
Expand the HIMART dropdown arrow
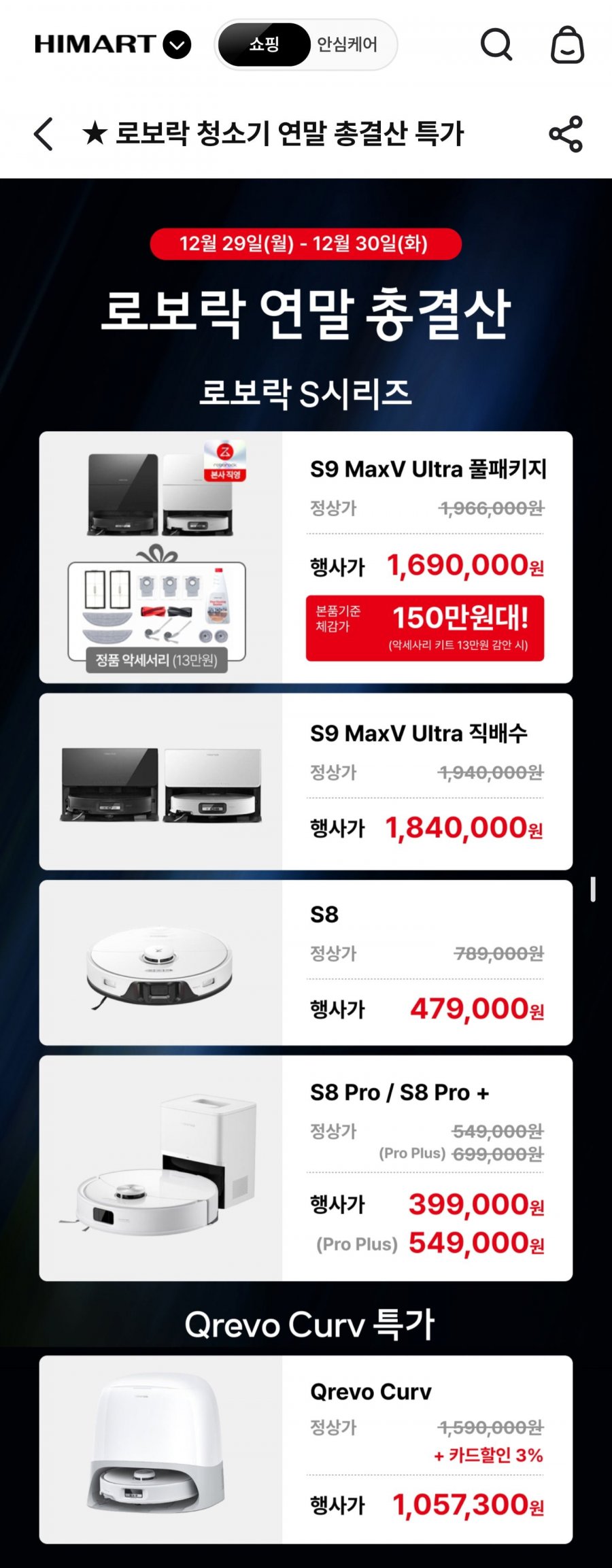[x=177, y=45]
